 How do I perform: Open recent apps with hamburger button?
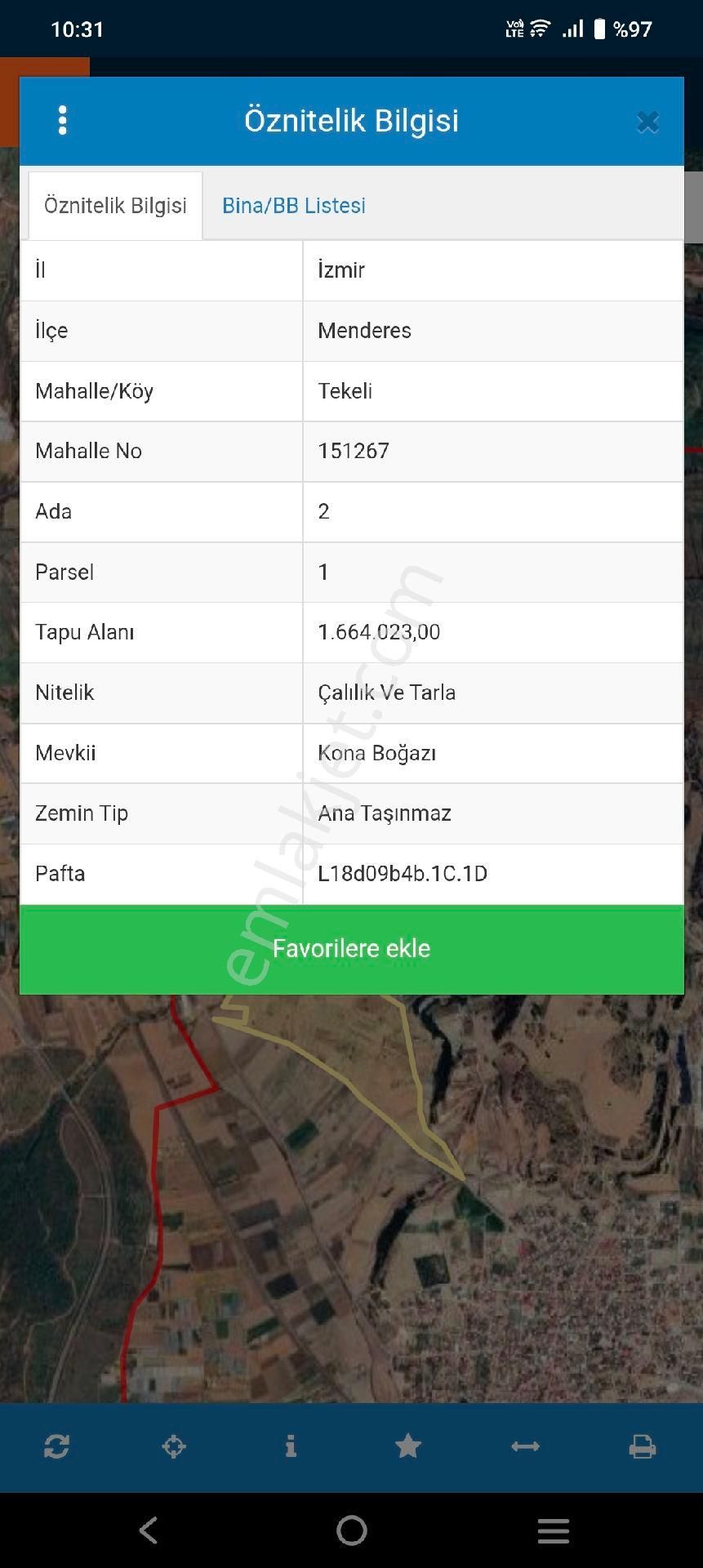click(553, 1530)
